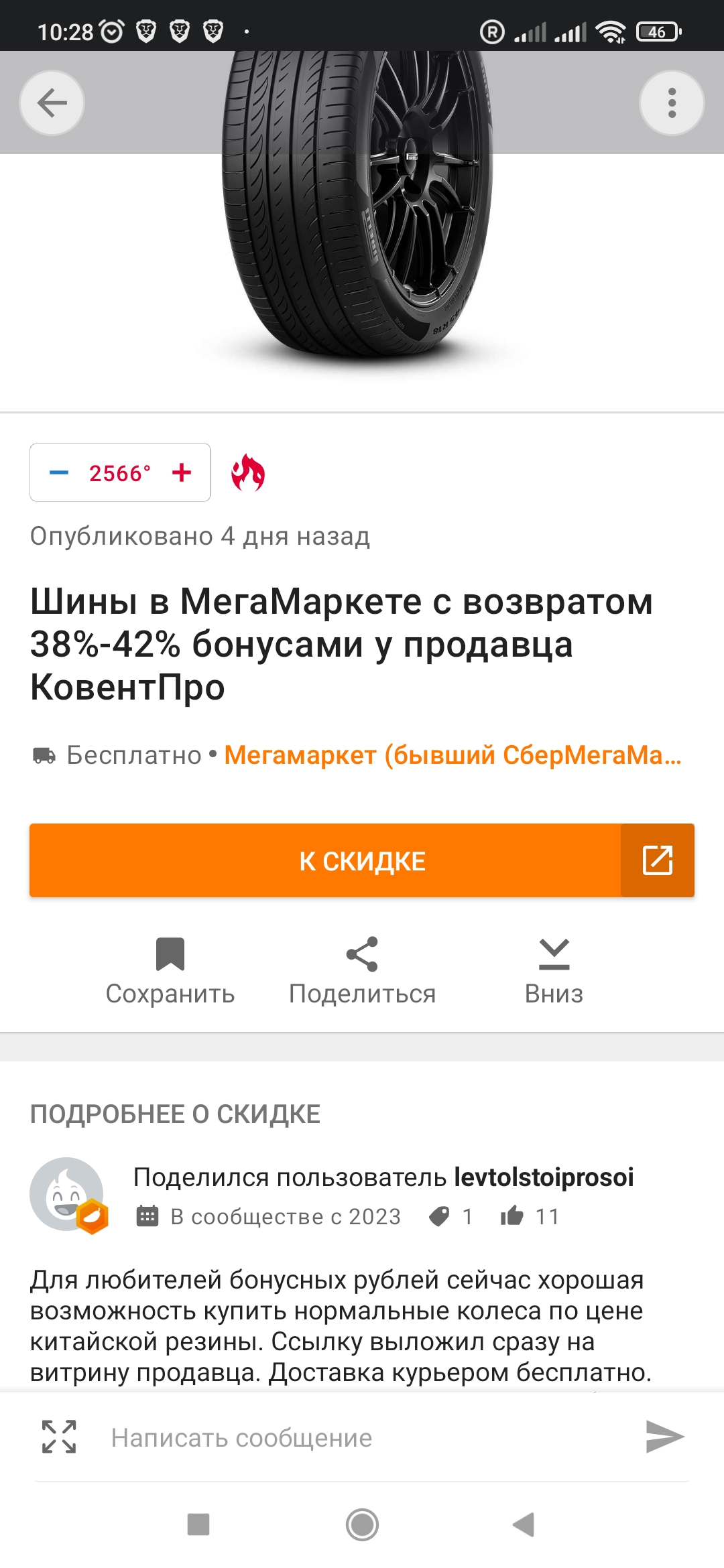Open the three-dot overflow menu

[672, 103]
